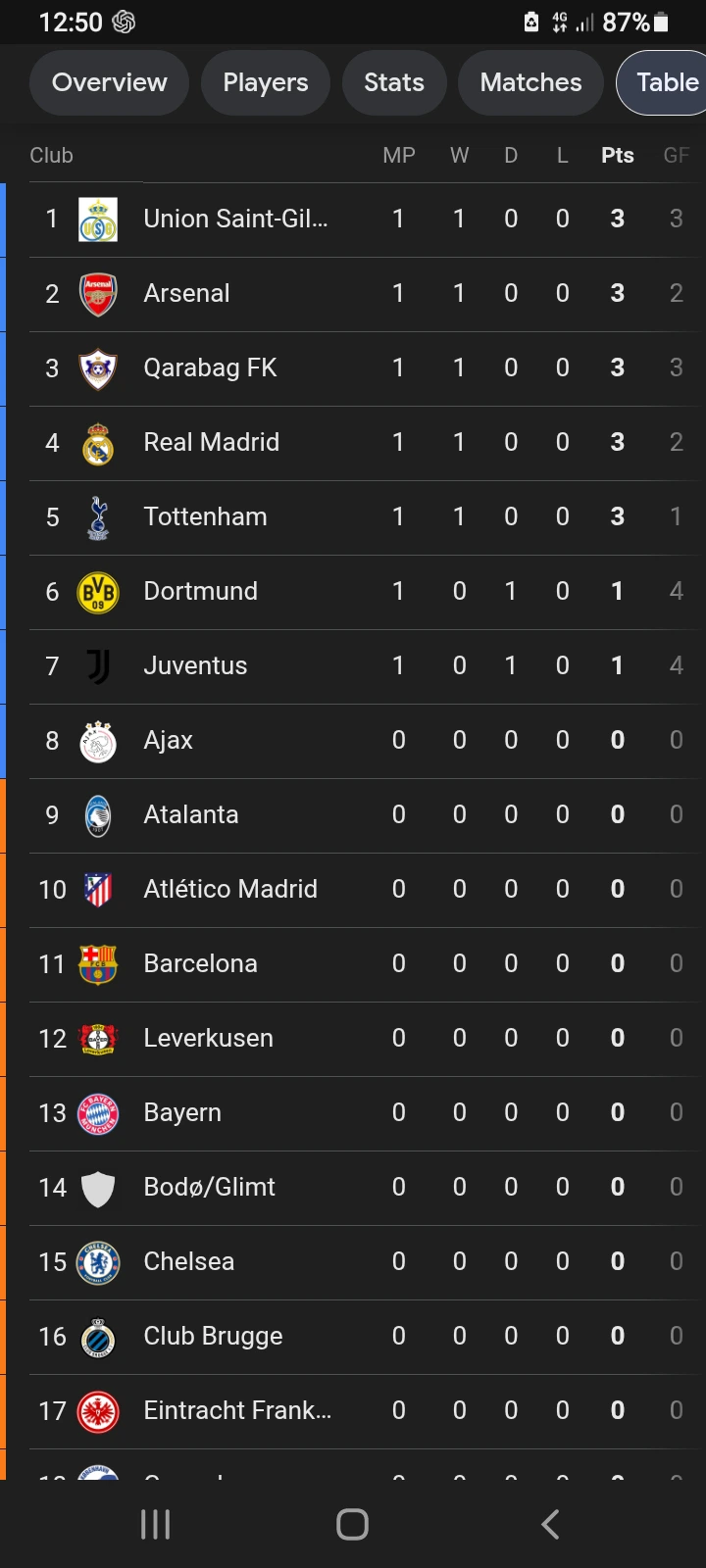Select the Atalanta row
Screen dimensions: 706x1568
coord(190,814)
